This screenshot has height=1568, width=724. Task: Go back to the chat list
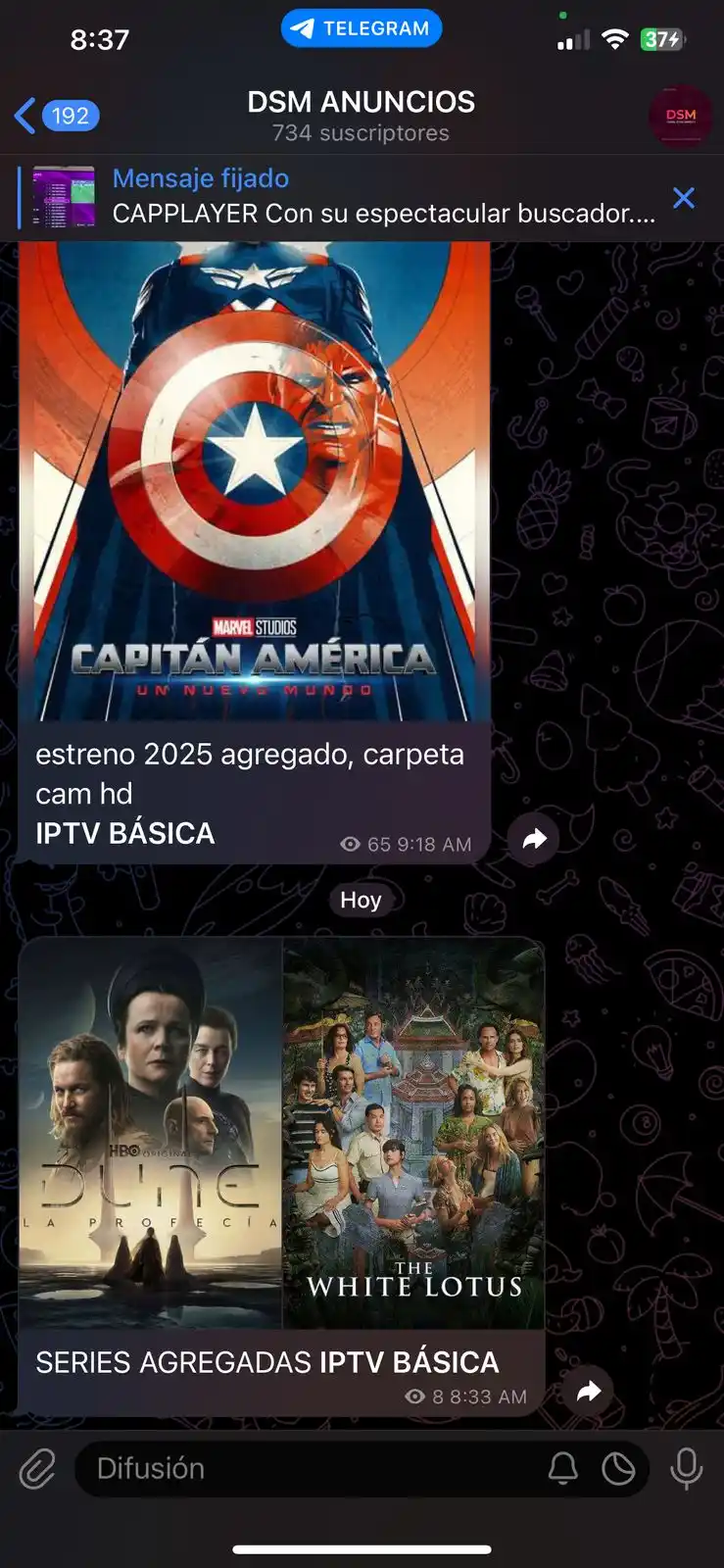(55, 116)
